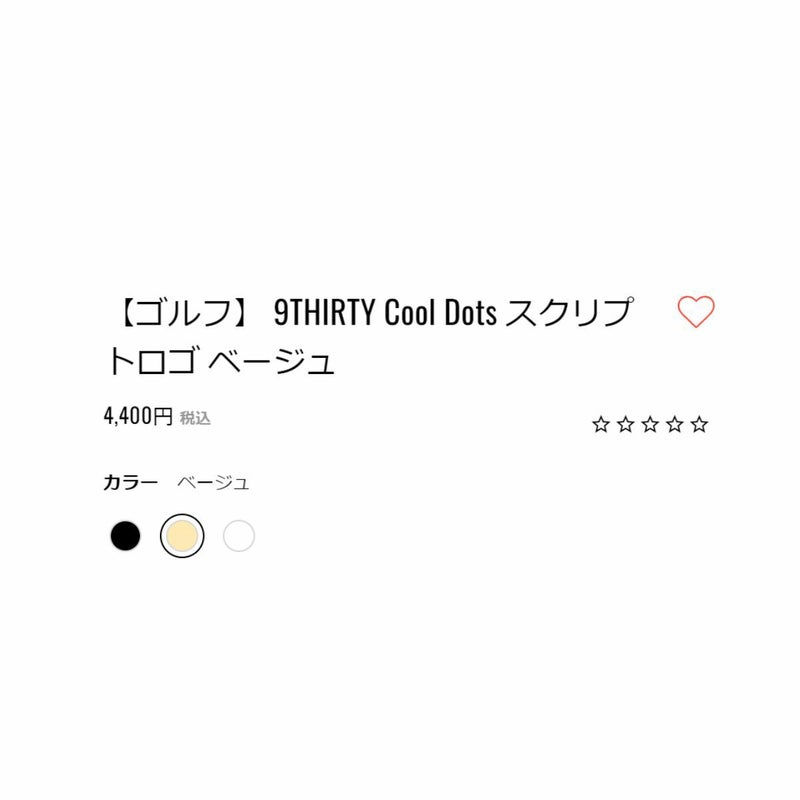Open the star rating reviews
This screenshot has width=800, height=800.
click(x=650, y=425)
